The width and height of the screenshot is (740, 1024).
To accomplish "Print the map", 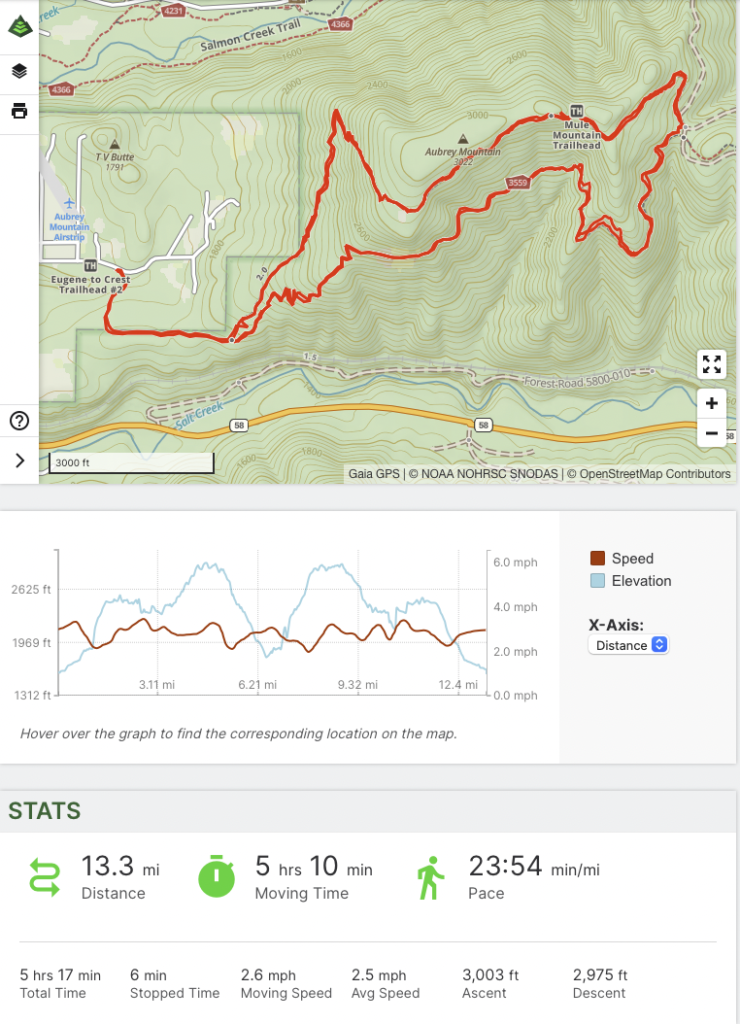I will (19, 110).
